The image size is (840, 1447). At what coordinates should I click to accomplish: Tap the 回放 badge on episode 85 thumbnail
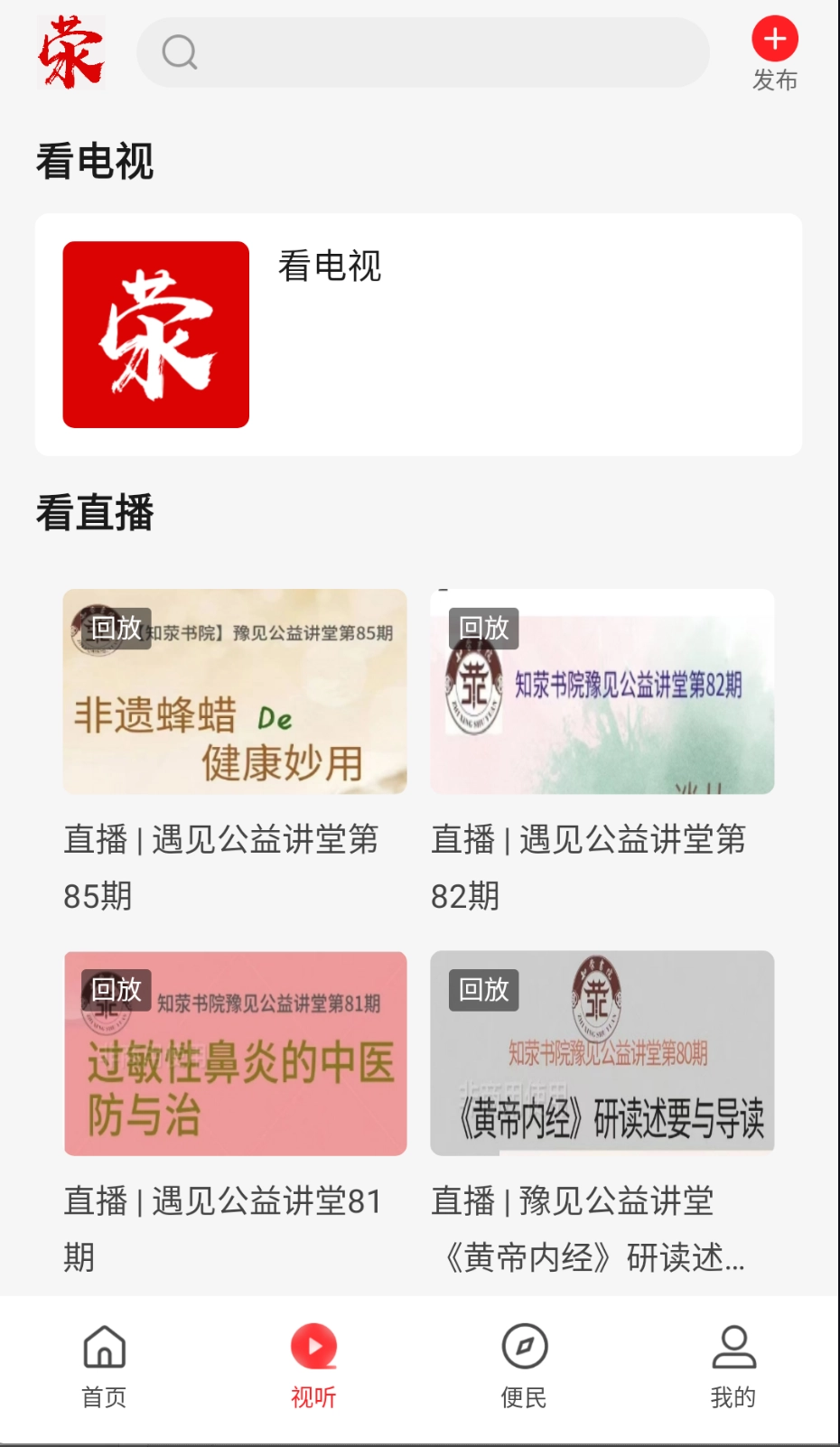(x=117, y=630)
